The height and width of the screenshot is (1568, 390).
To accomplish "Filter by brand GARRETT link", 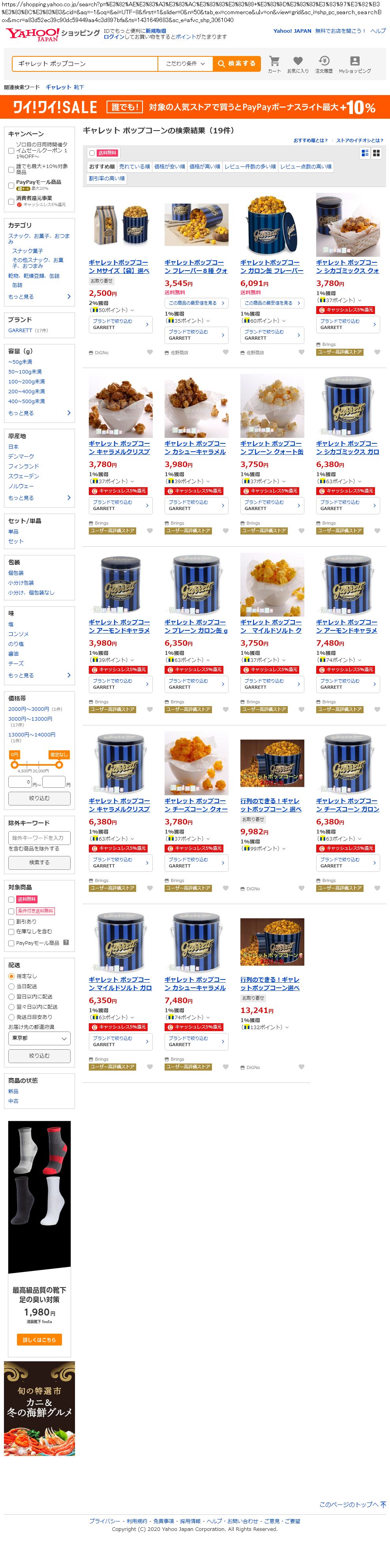I will (x=20, y=331).
